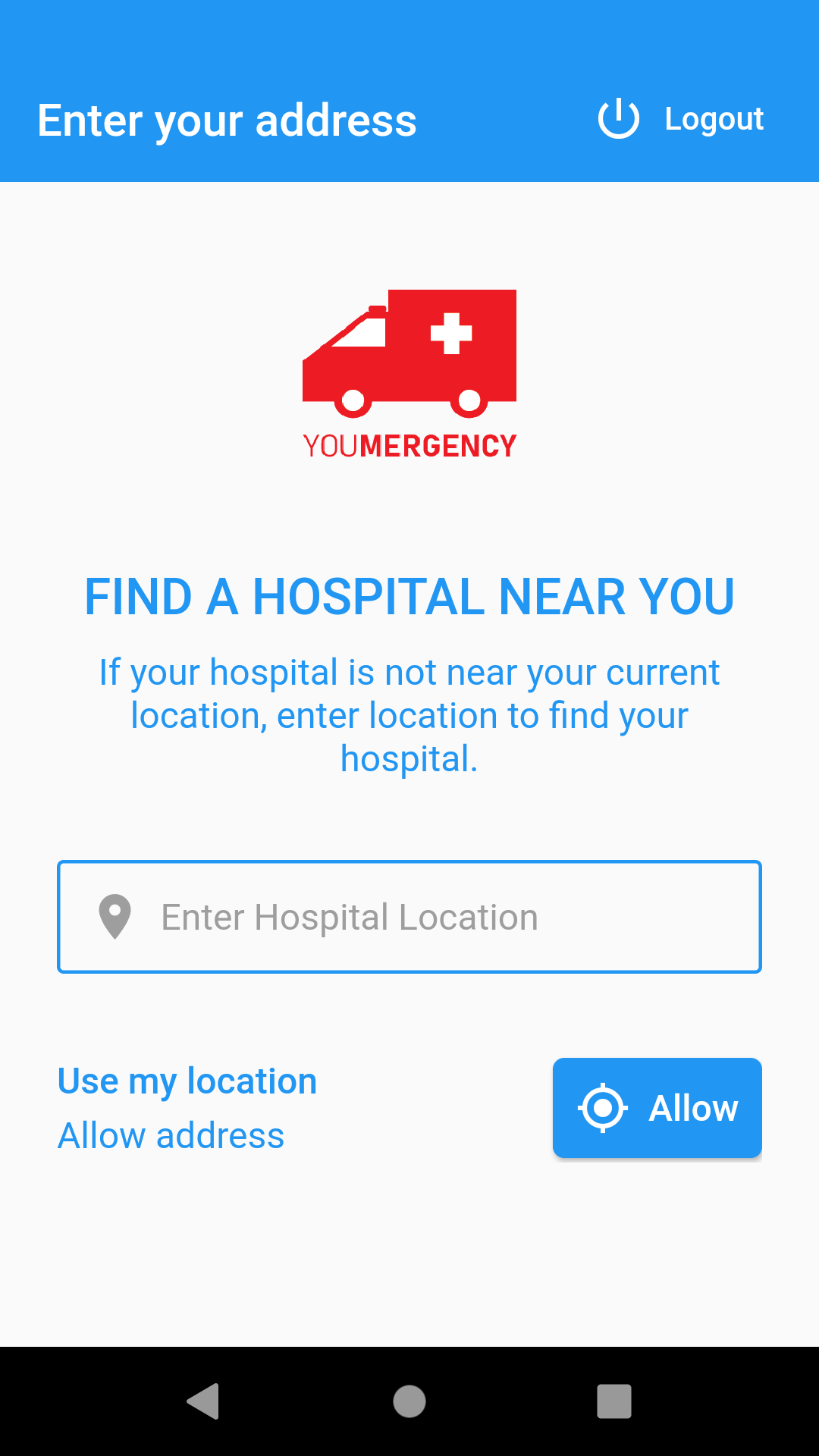819x1456 pixels.
Task: Return to the home screen via the home button
Action: tap(409, 1401)
